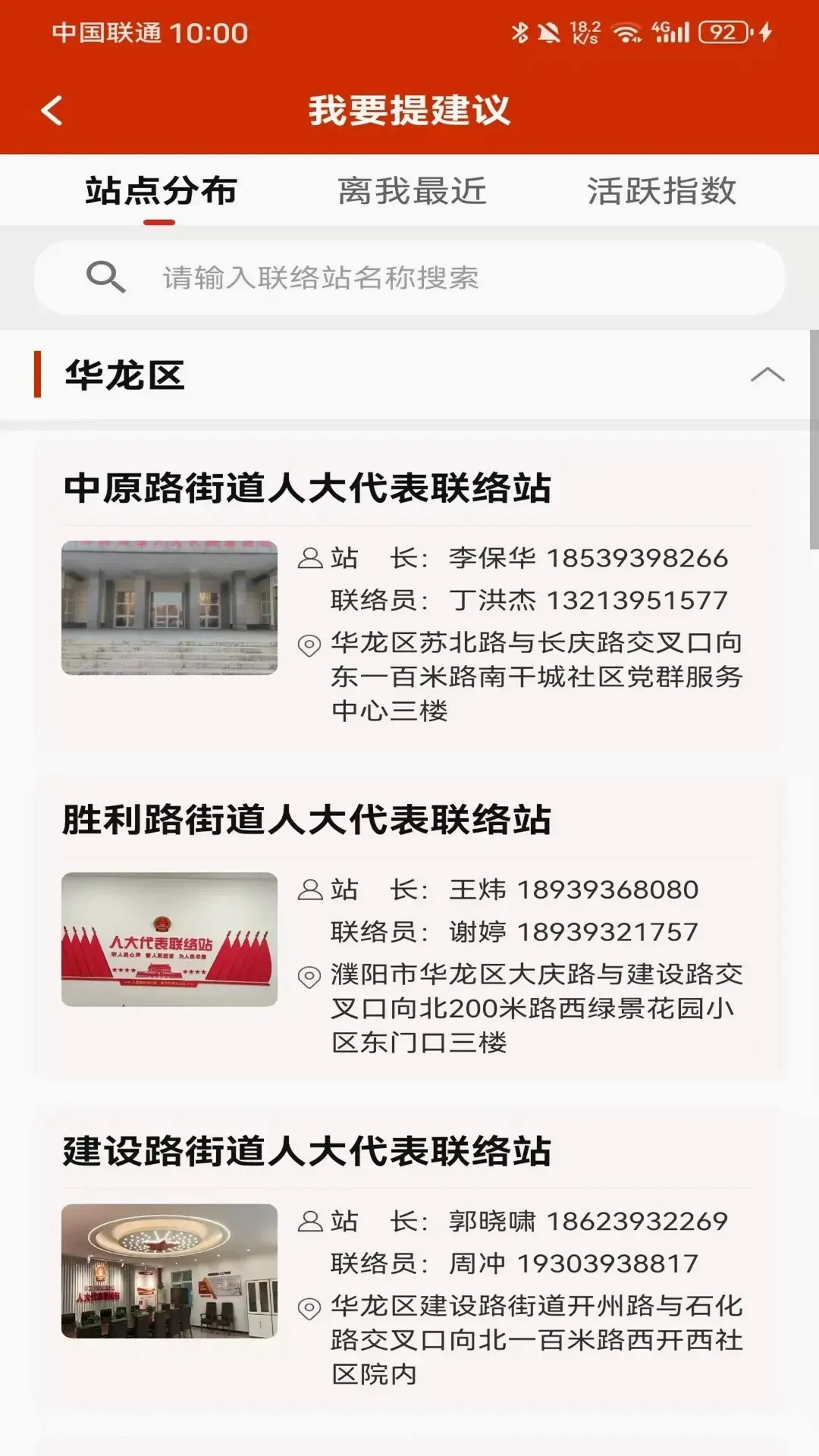Collapse the 华龙区 section
This screenshot has height=1456, width=819.
tap(767, 375)
